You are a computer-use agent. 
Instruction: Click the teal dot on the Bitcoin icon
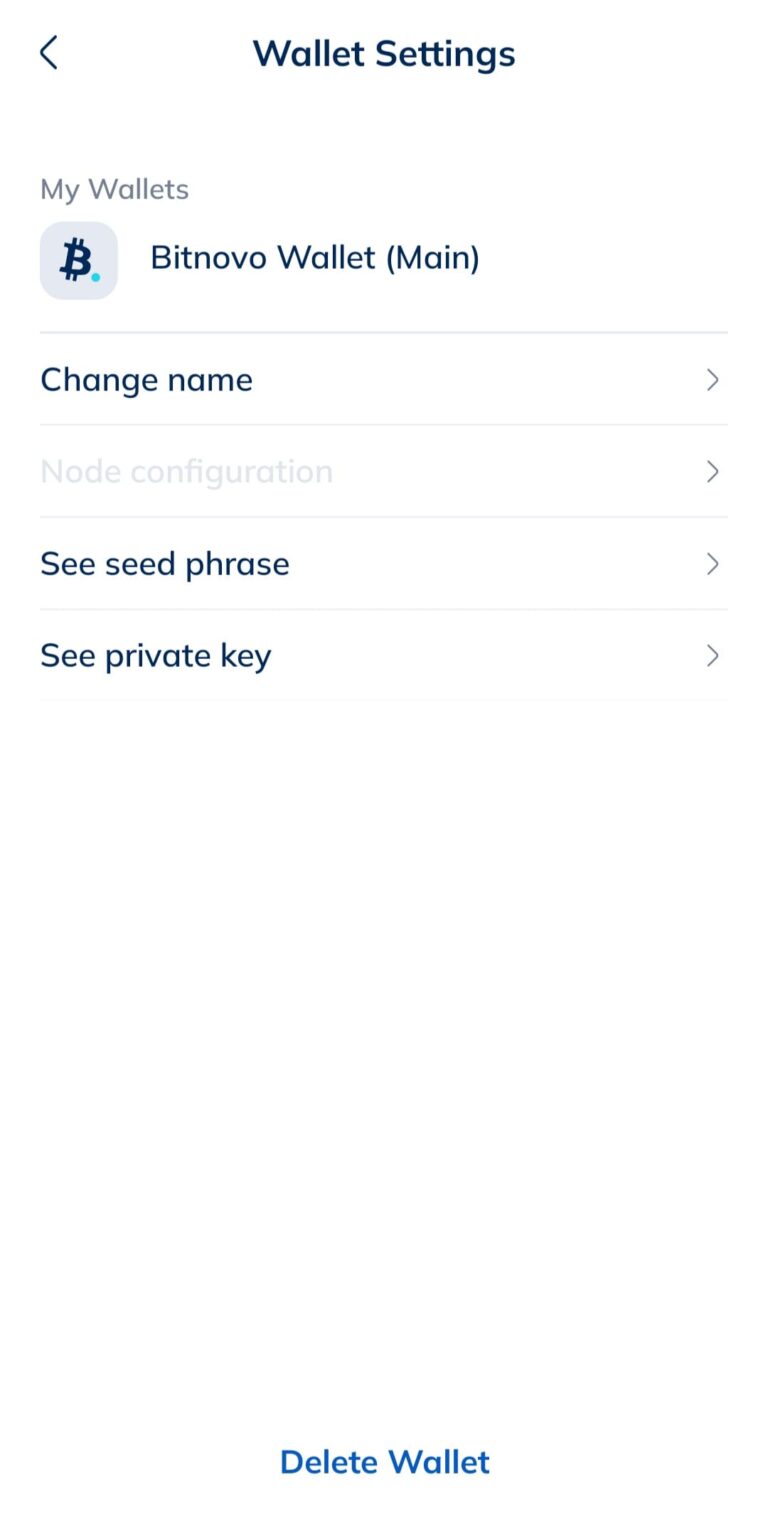(95, 275)
